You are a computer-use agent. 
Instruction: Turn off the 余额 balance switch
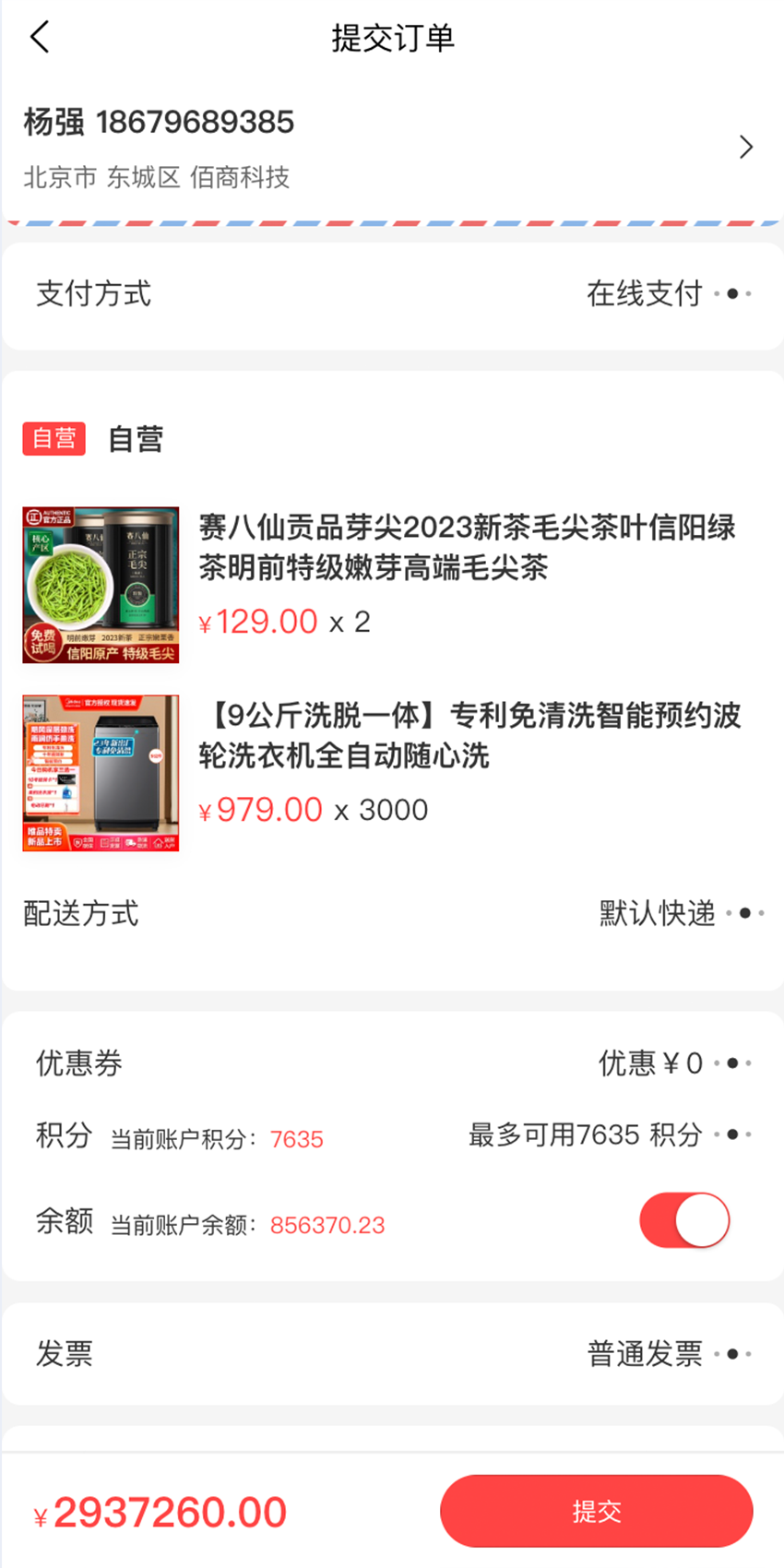pyautogui.click(x=684, y=1220)
